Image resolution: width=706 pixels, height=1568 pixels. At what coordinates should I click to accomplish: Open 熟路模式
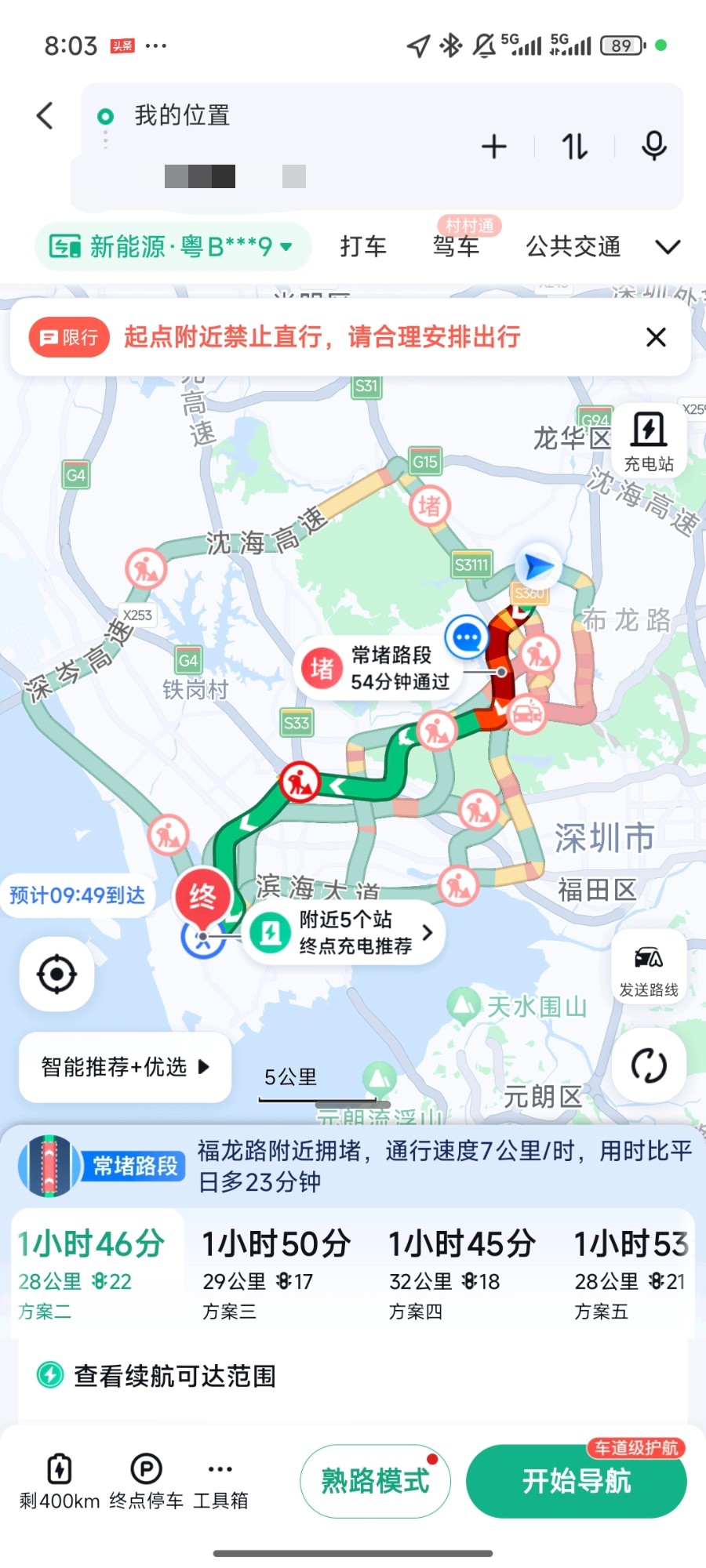pyautogui.click(x=375, y=1481)
